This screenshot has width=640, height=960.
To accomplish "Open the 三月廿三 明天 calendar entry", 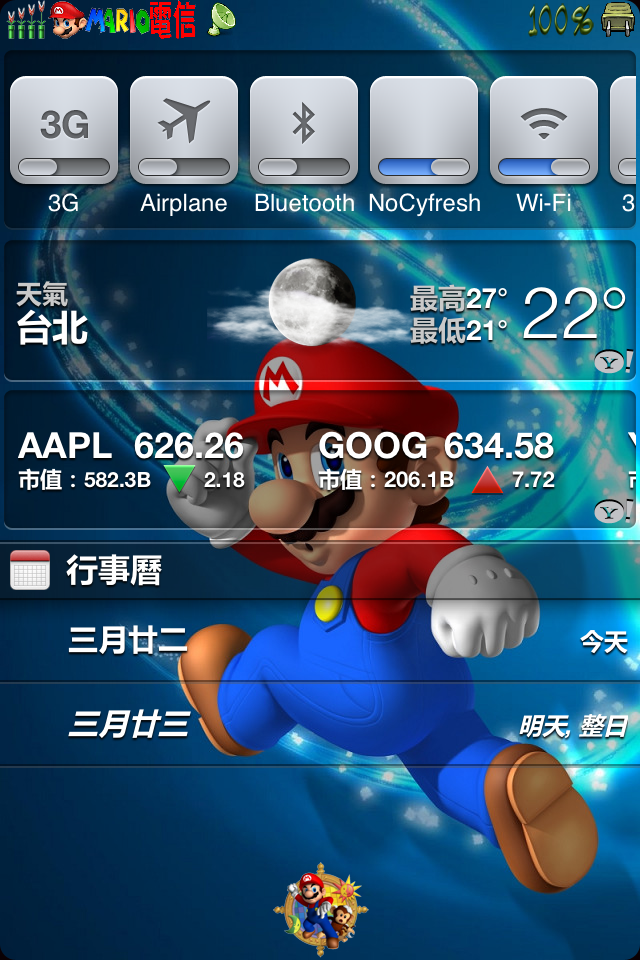I will (320, 725).
